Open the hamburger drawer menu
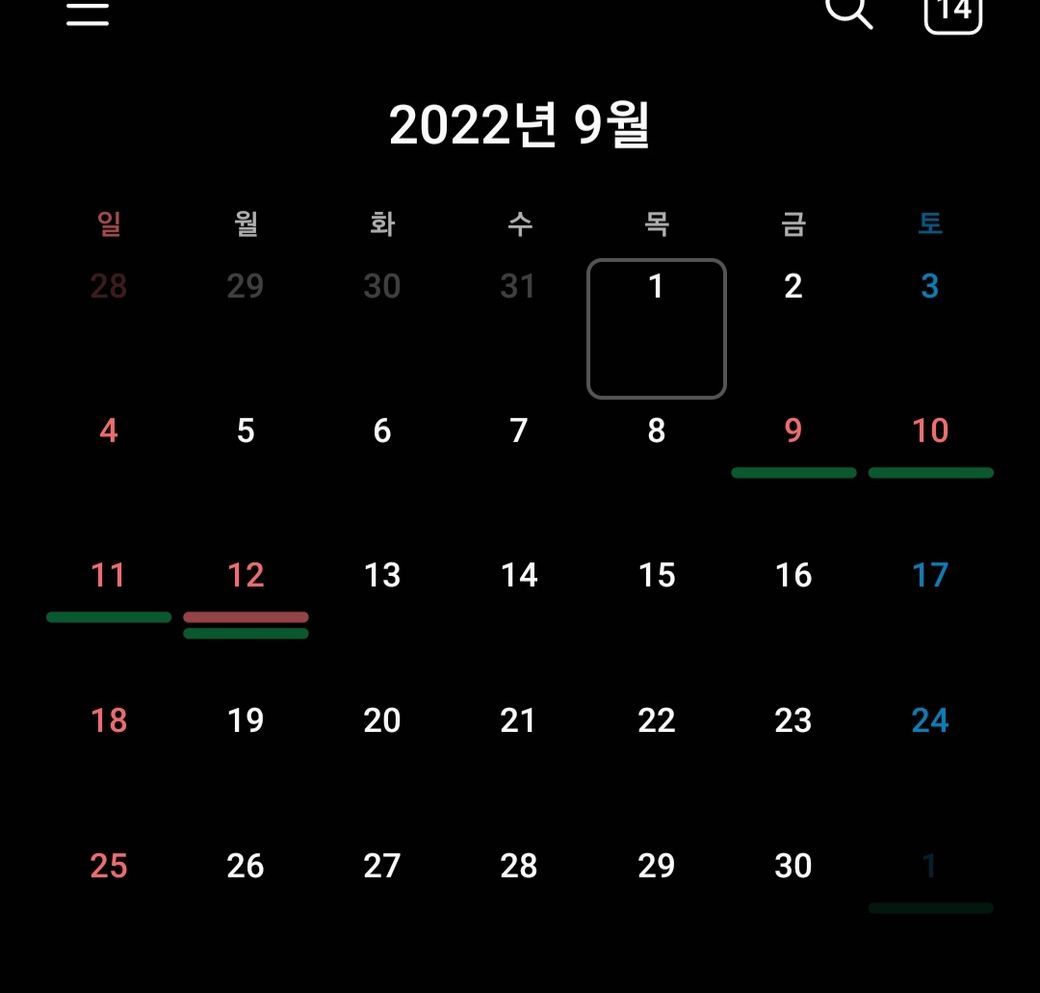Image resolution: width=1040 pixels, height=993 pixels. 88,13
